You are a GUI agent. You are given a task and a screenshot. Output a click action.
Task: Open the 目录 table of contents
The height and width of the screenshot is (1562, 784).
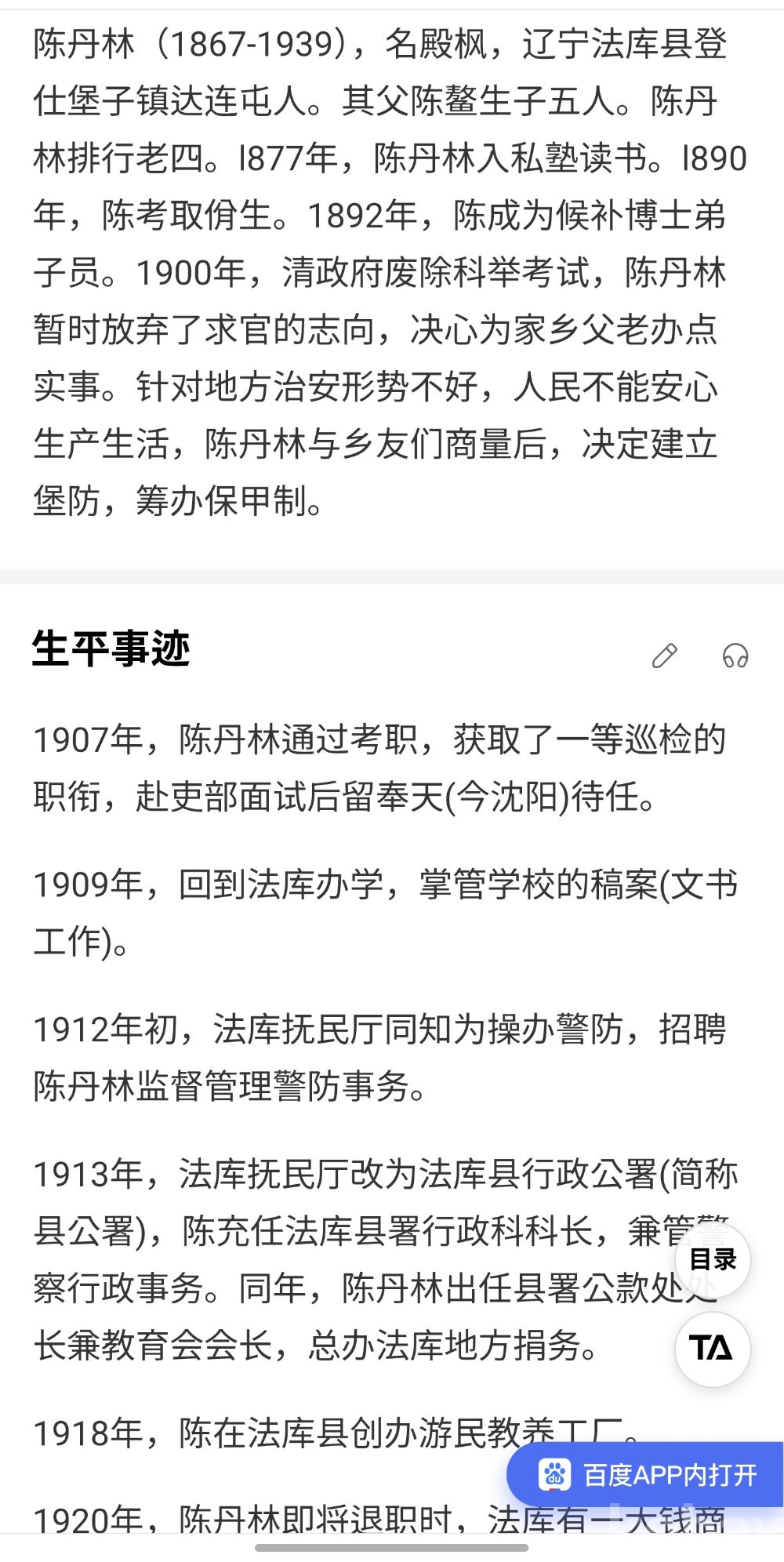point(712,1259)
